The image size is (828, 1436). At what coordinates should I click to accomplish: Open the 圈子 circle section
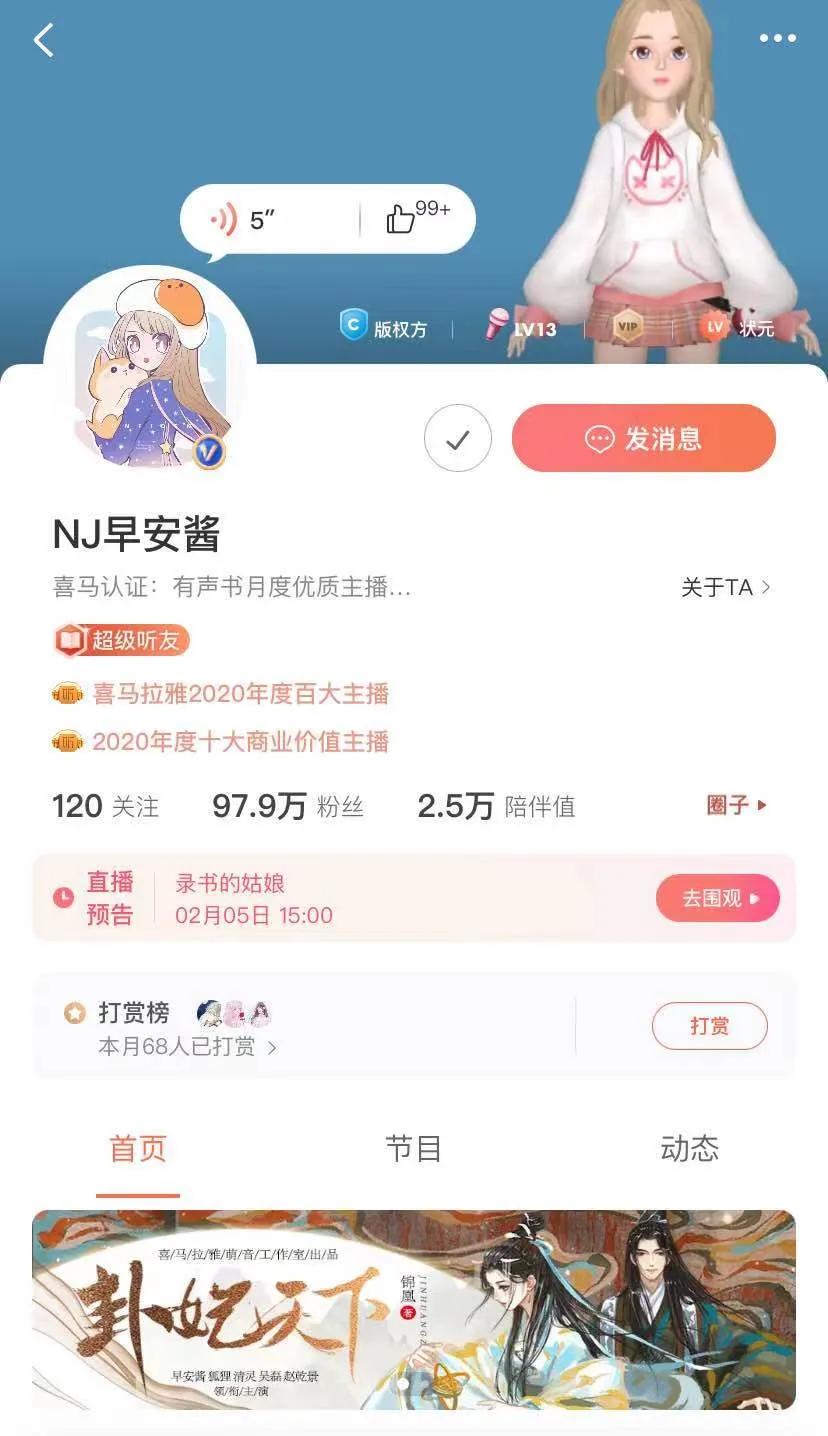[x=734, y=805]
